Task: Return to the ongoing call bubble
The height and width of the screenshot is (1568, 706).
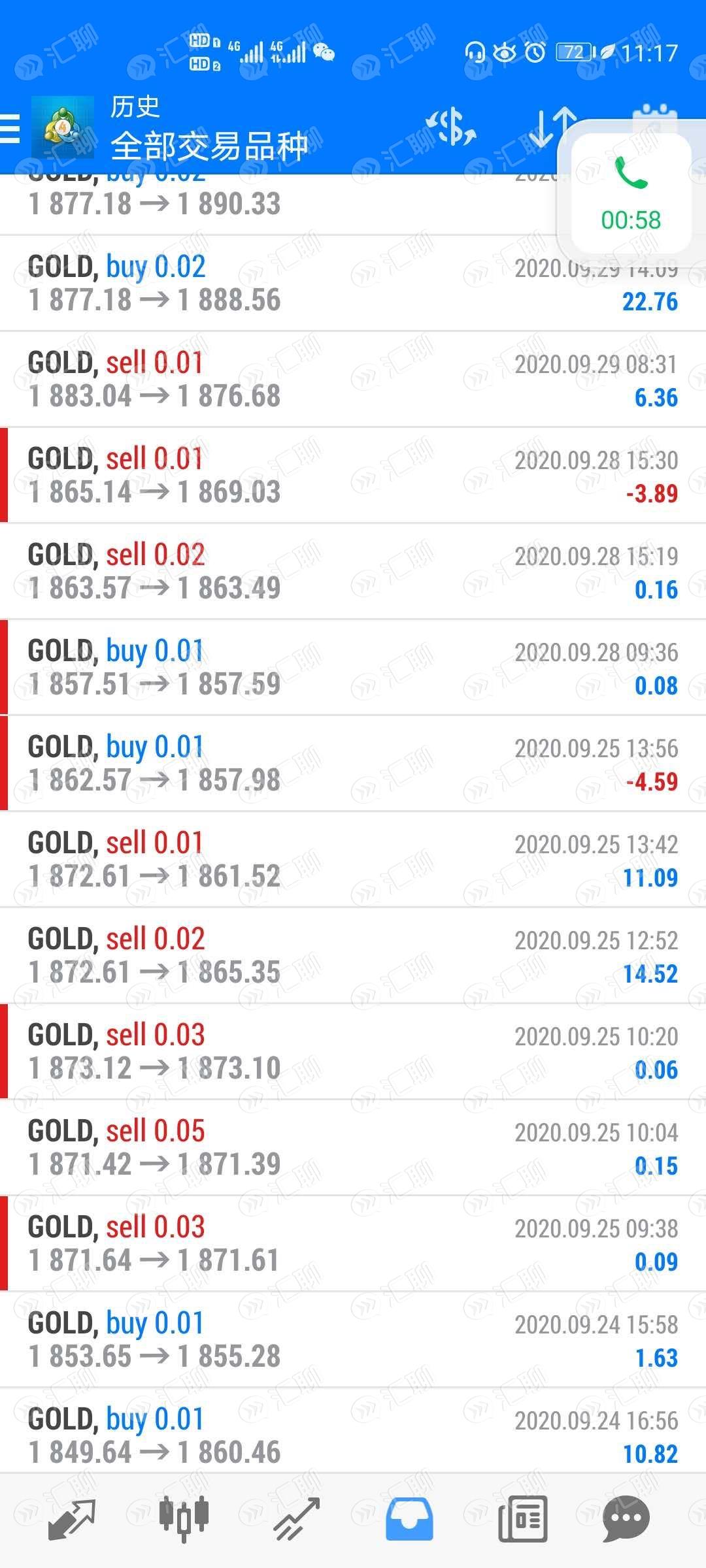Action: tap(631, 193)
